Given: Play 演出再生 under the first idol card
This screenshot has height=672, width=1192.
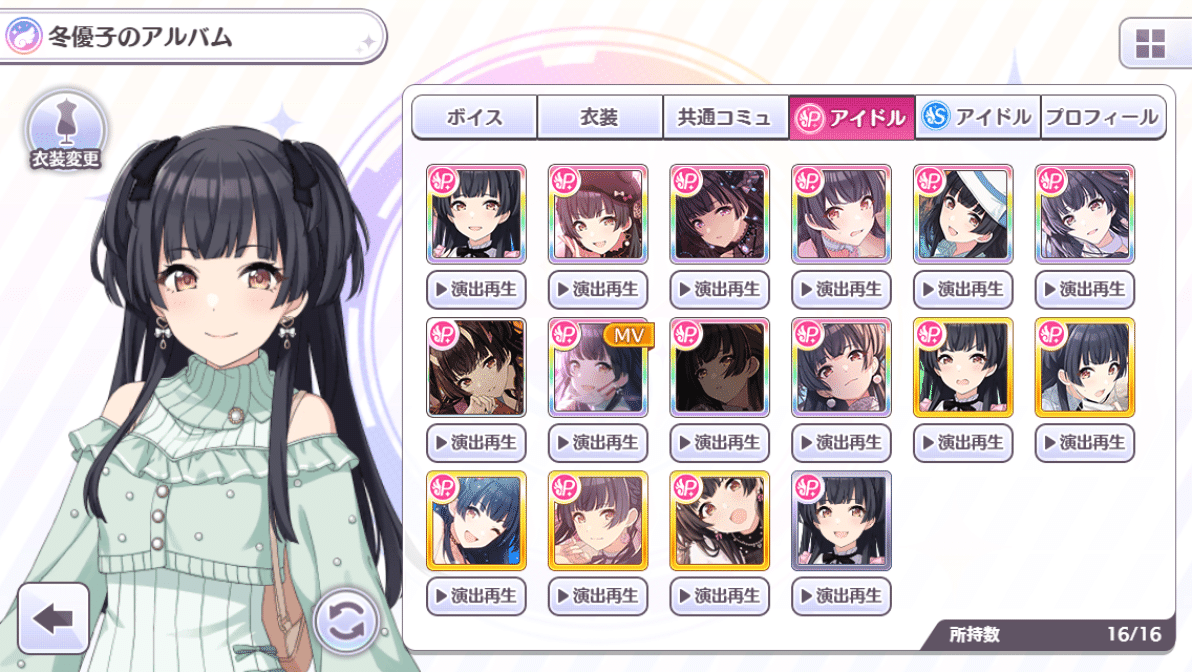Looking at the screenshot, I should click(x=476, y=289).
